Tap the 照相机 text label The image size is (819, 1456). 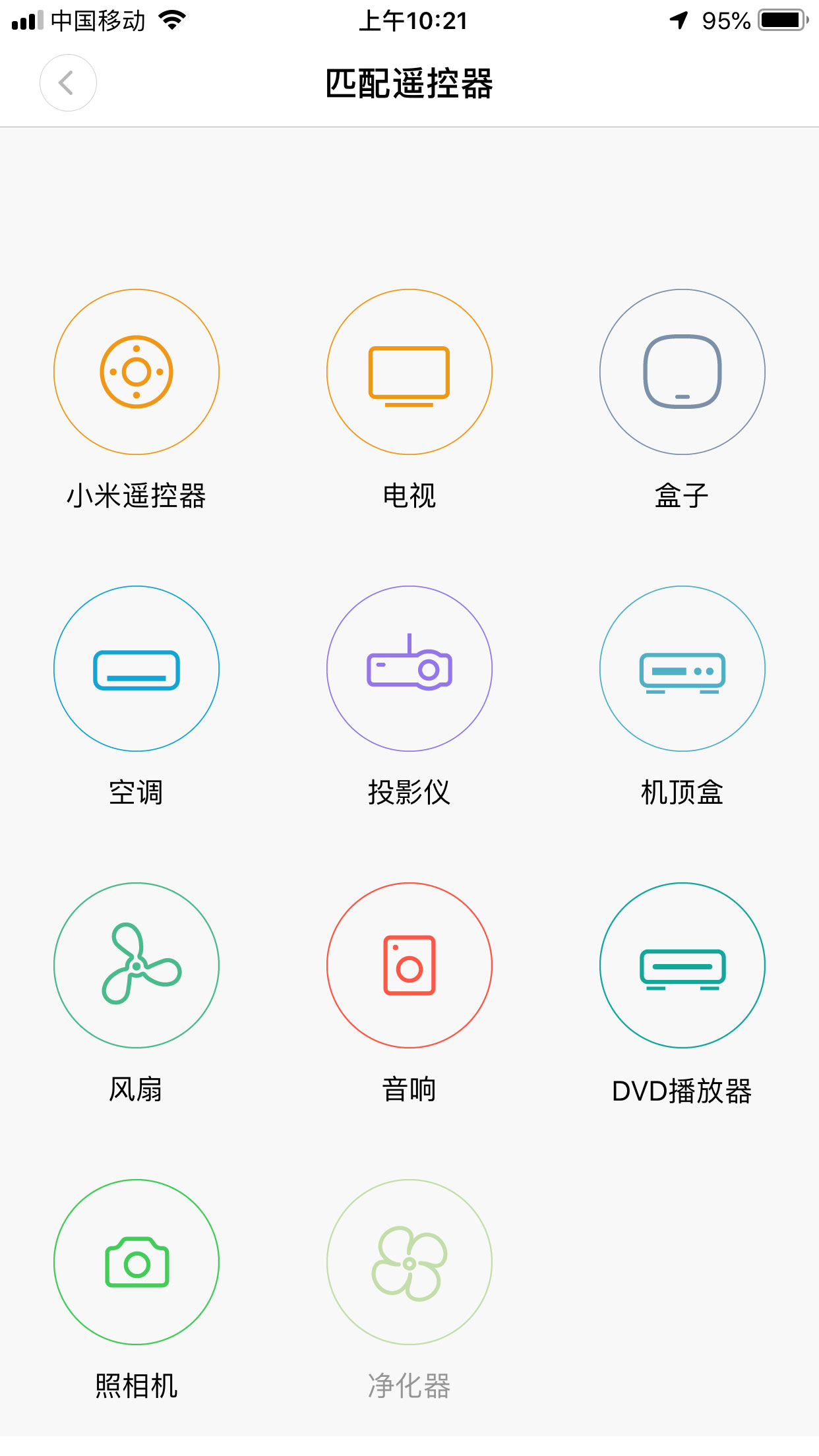[x=136, y=1386]
